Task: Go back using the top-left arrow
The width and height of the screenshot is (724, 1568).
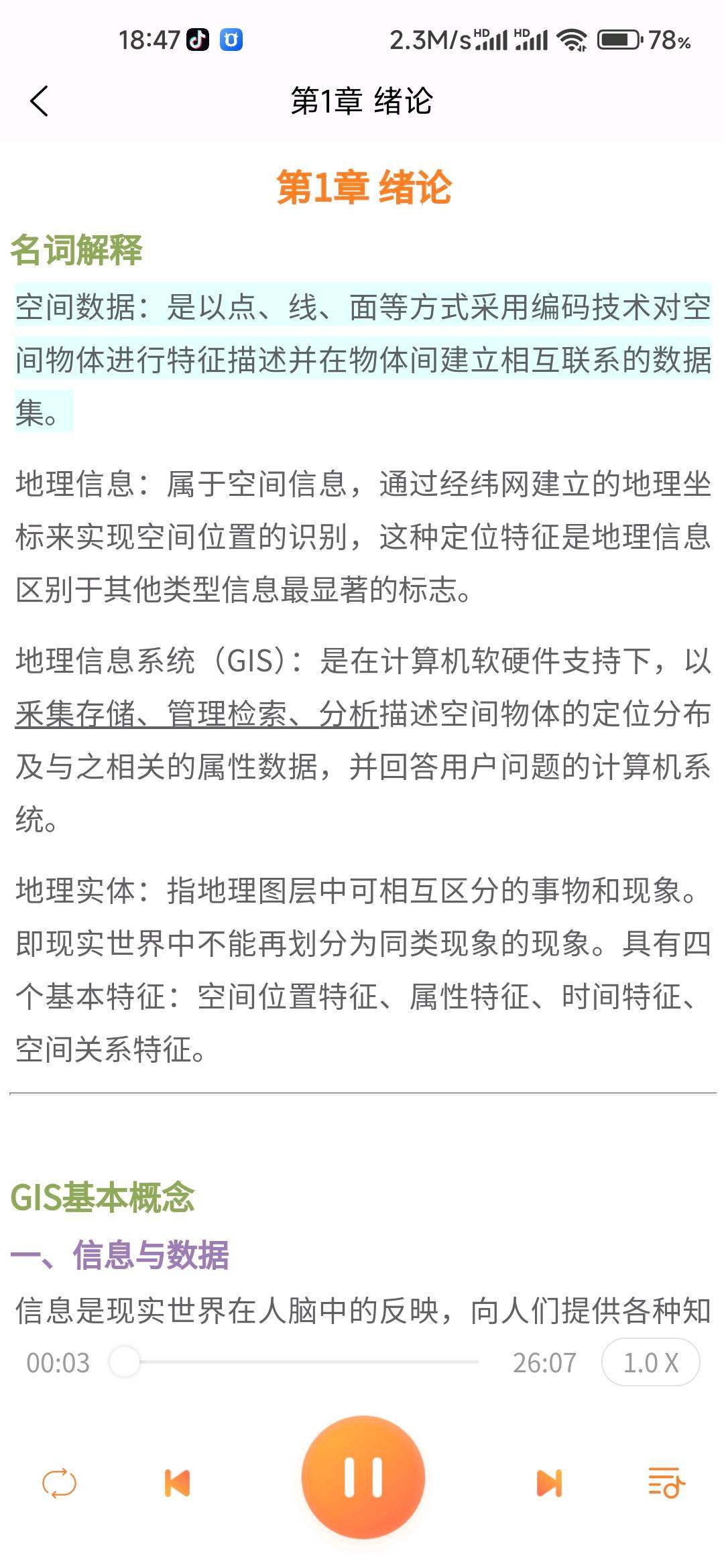Action: [39, 102]
